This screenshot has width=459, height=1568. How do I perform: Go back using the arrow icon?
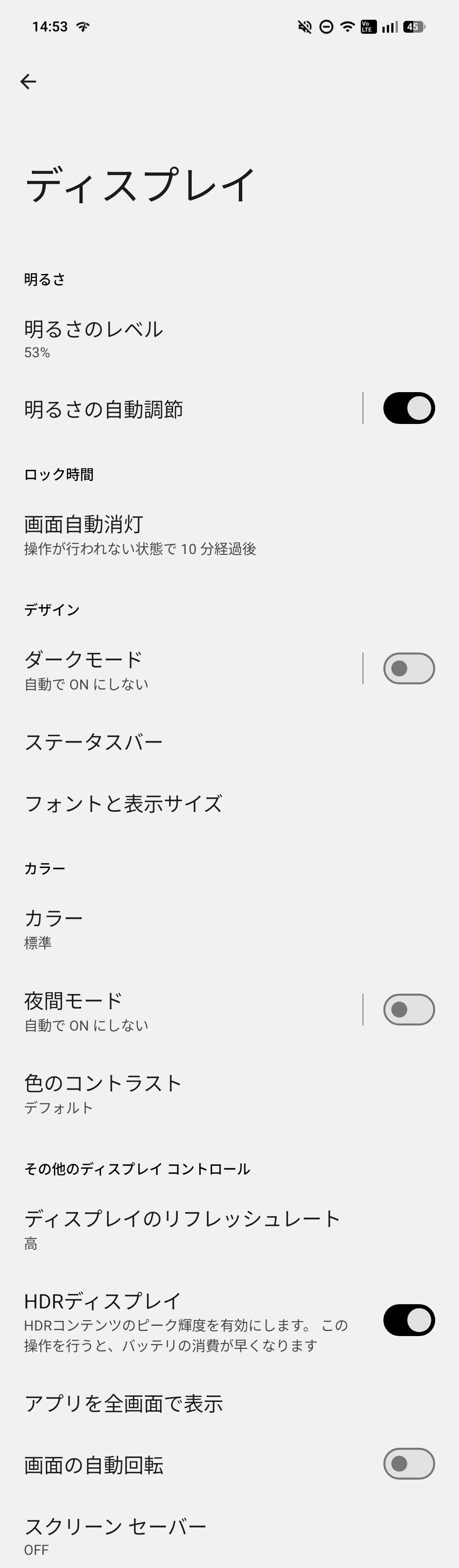28,82
